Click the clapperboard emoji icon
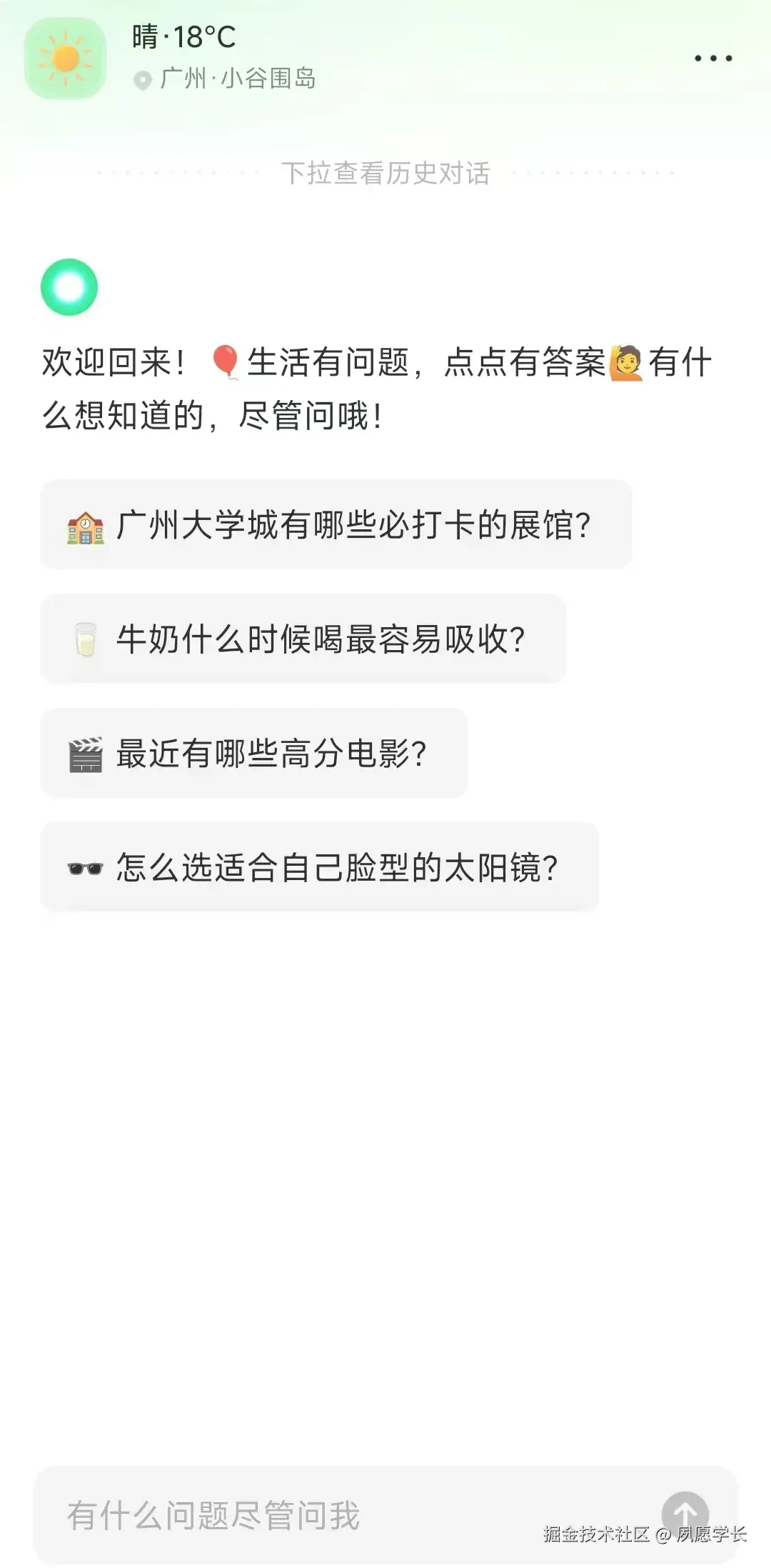Screen dimensions: 771x1568 click(x=85, y=752)
